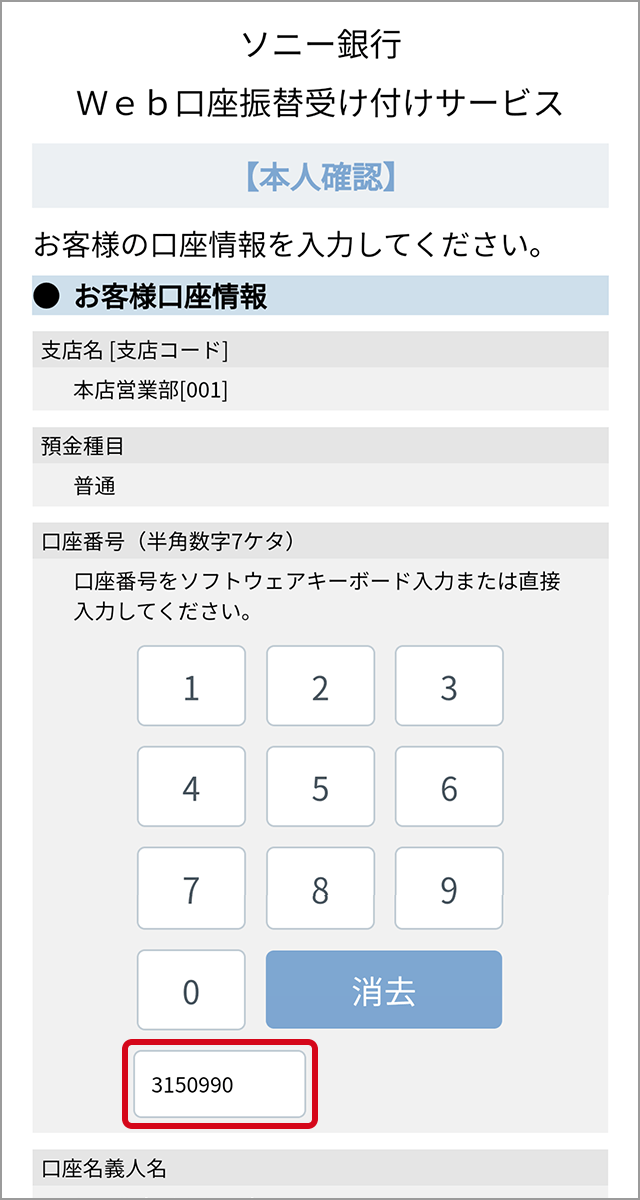Tap the number 3 key
This screenshot has height=1200, width=640.
click(449, 686)
